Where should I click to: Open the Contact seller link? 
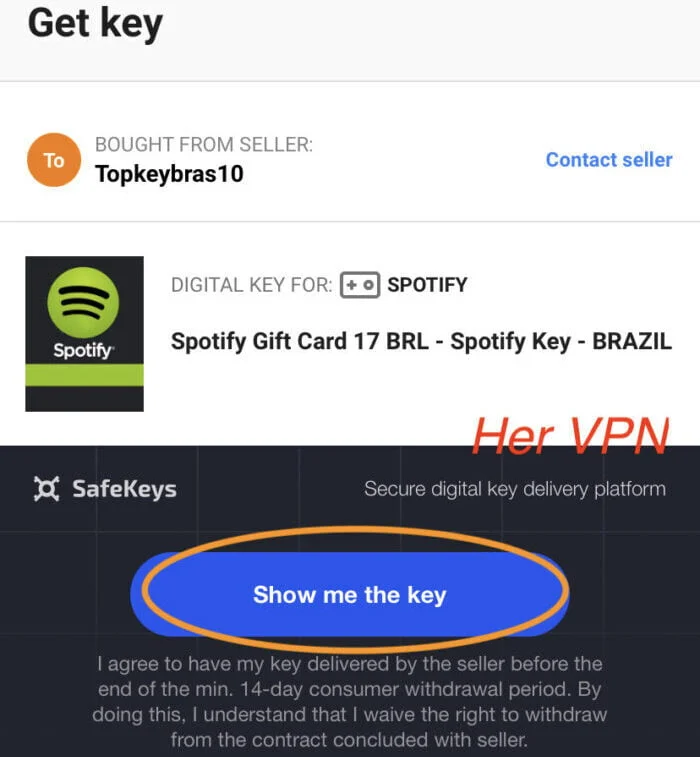(x=608, y=160)
